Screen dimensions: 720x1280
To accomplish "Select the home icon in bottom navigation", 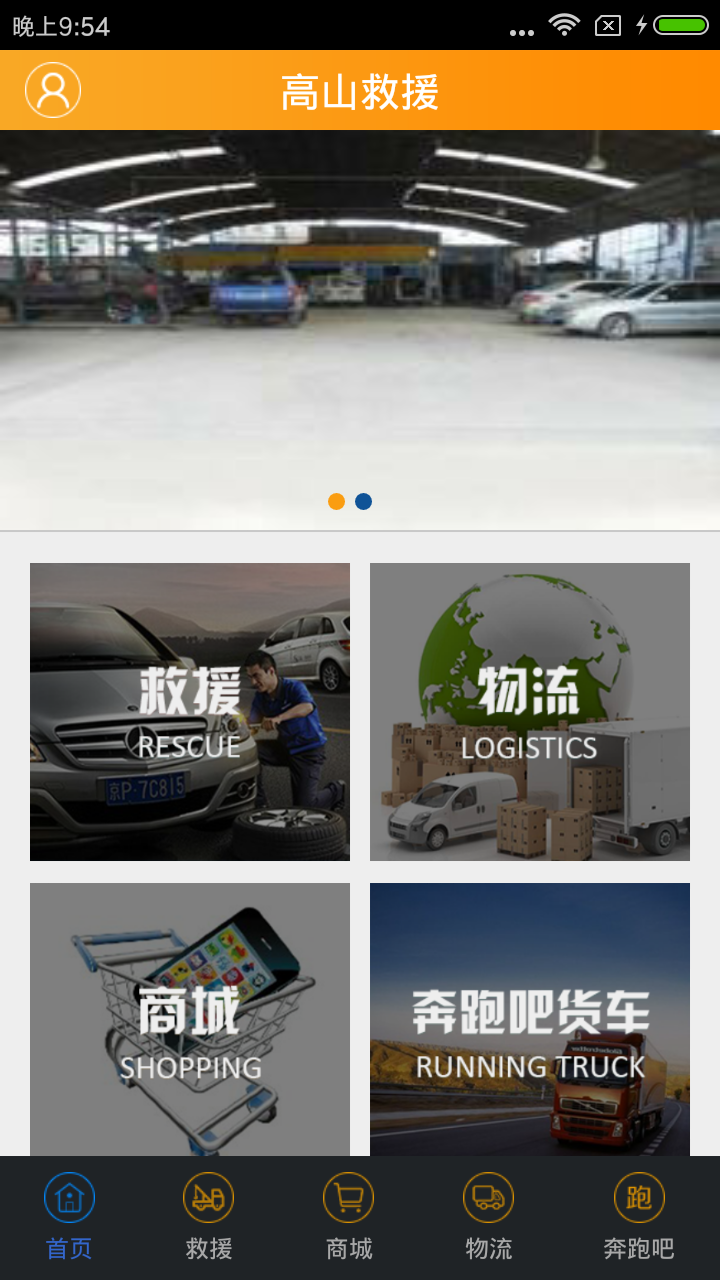I will click(x=67, y=1196).
